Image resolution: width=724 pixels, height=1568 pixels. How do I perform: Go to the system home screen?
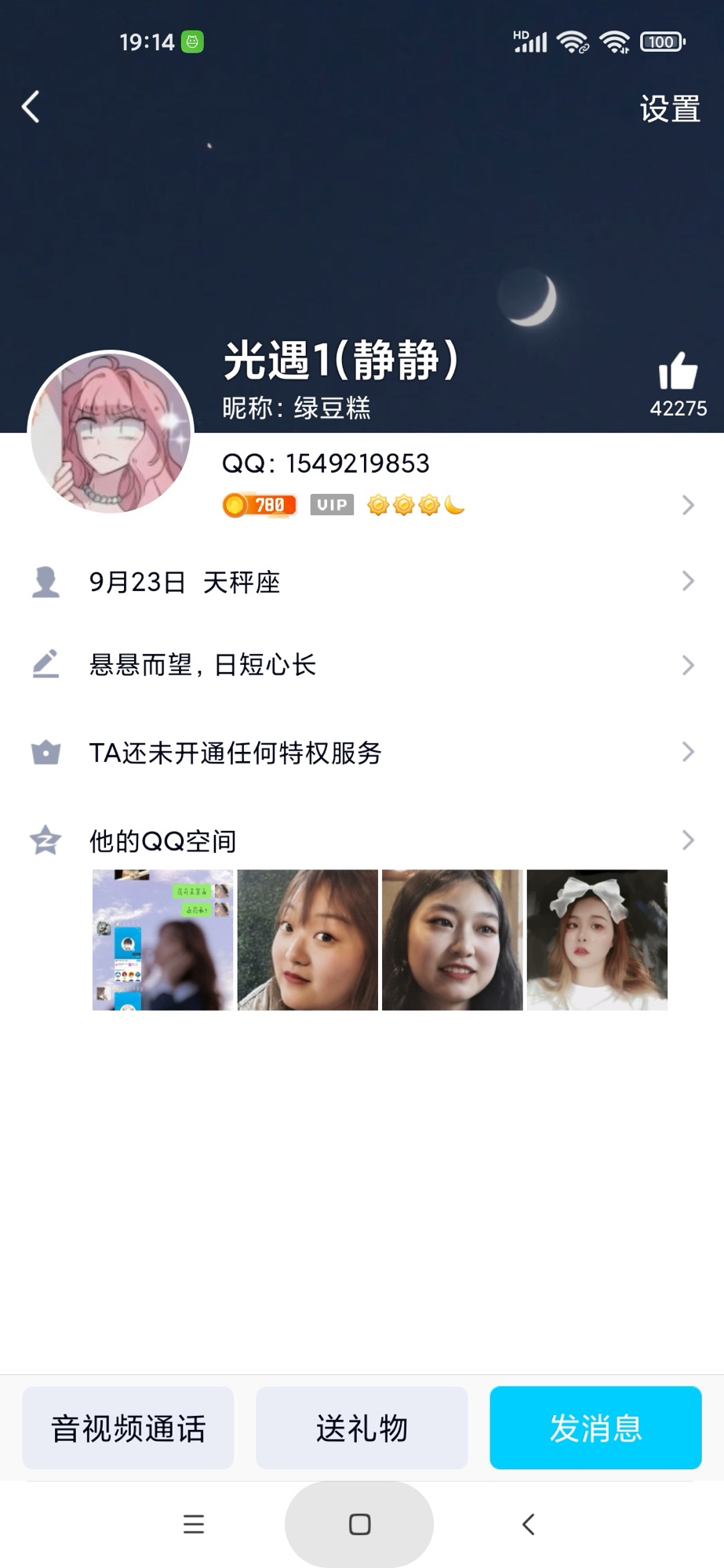click(359, 1524)
